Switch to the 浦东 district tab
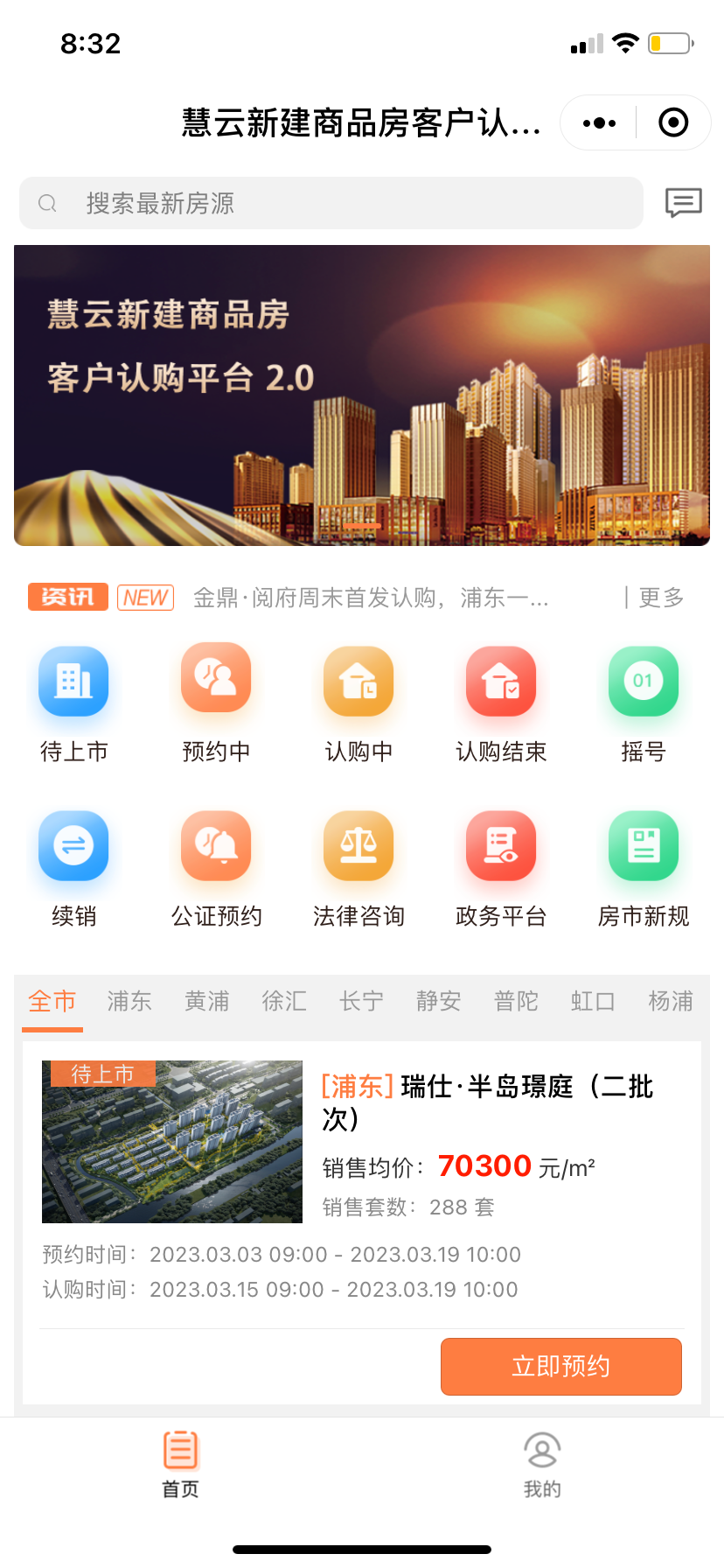The width and height of the screenshot is (724, 1568). click(x=129, y=1001)
